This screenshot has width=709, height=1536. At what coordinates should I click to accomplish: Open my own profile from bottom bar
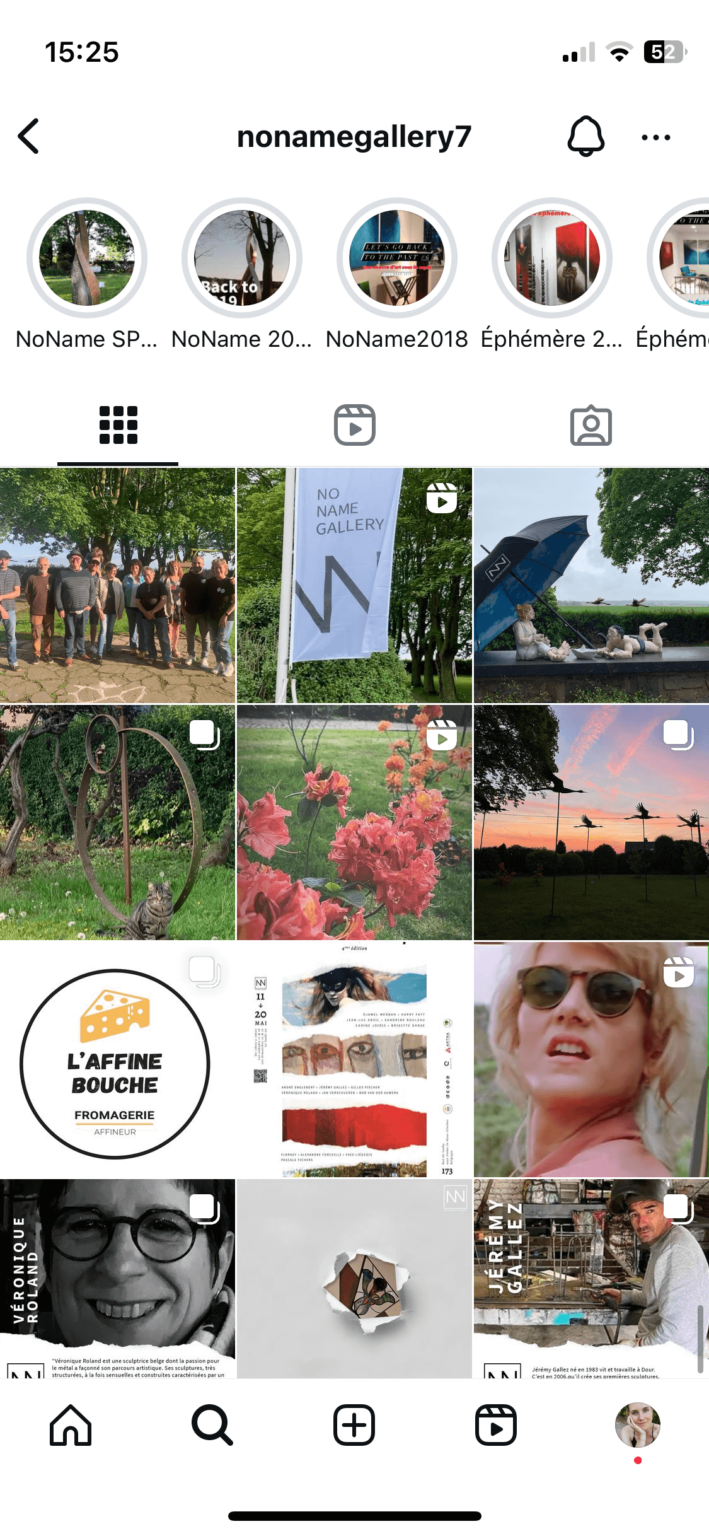tap(637, 1425)
